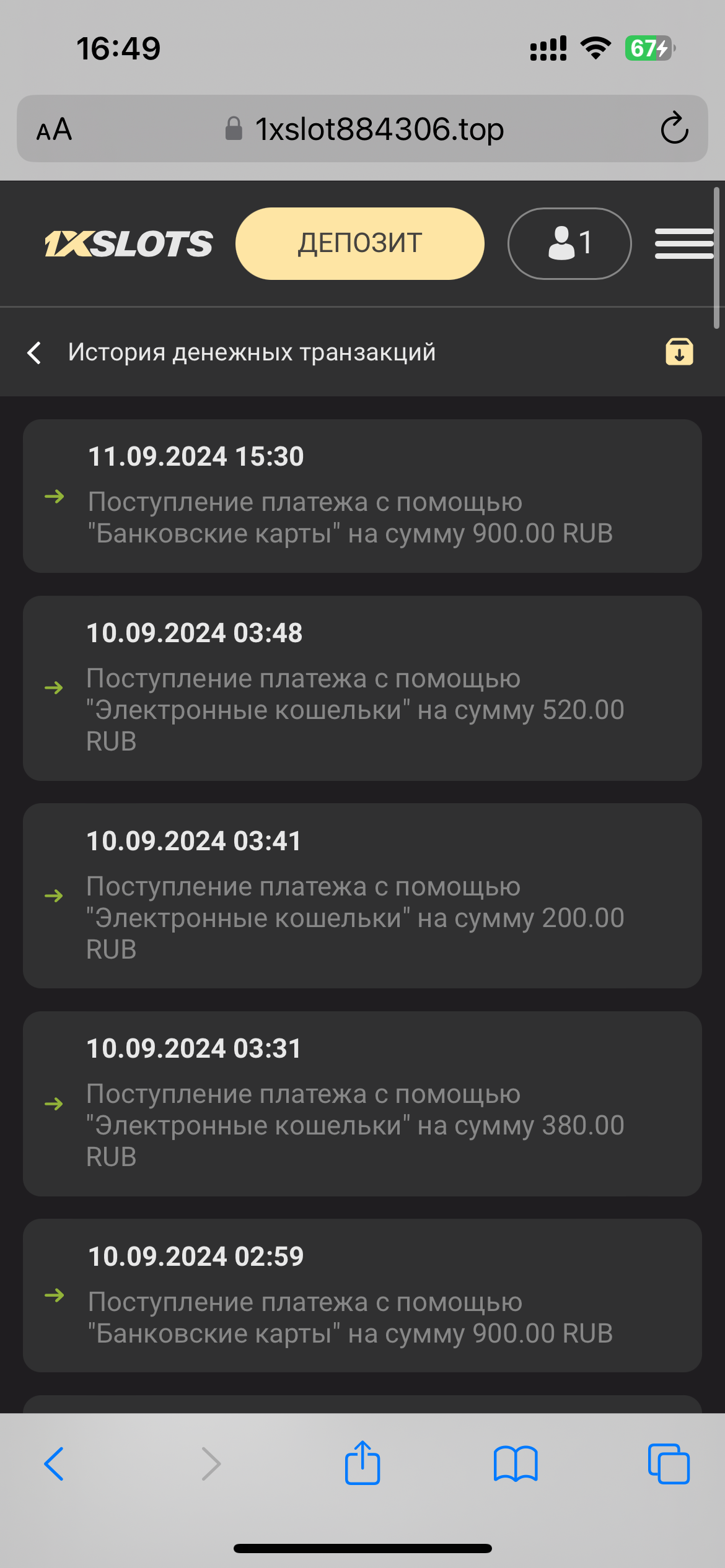
Task: Go back from История денежных транзакций
Action: point(35,352)
